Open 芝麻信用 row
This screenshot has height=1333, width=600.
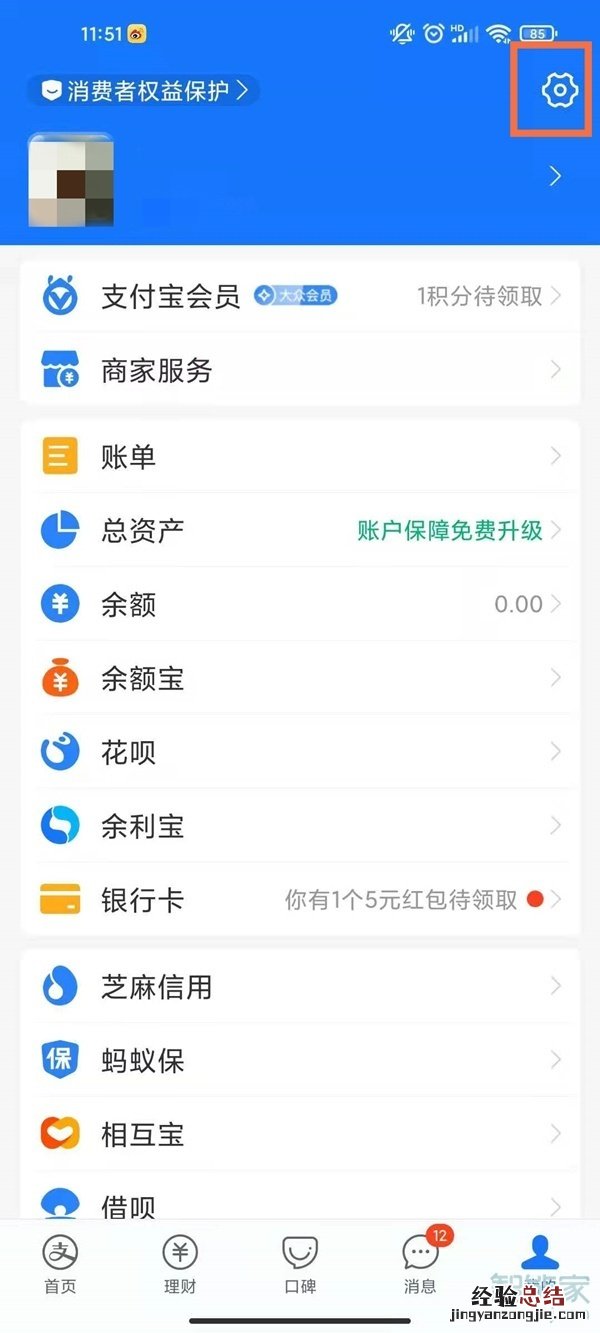coord(300,987)
